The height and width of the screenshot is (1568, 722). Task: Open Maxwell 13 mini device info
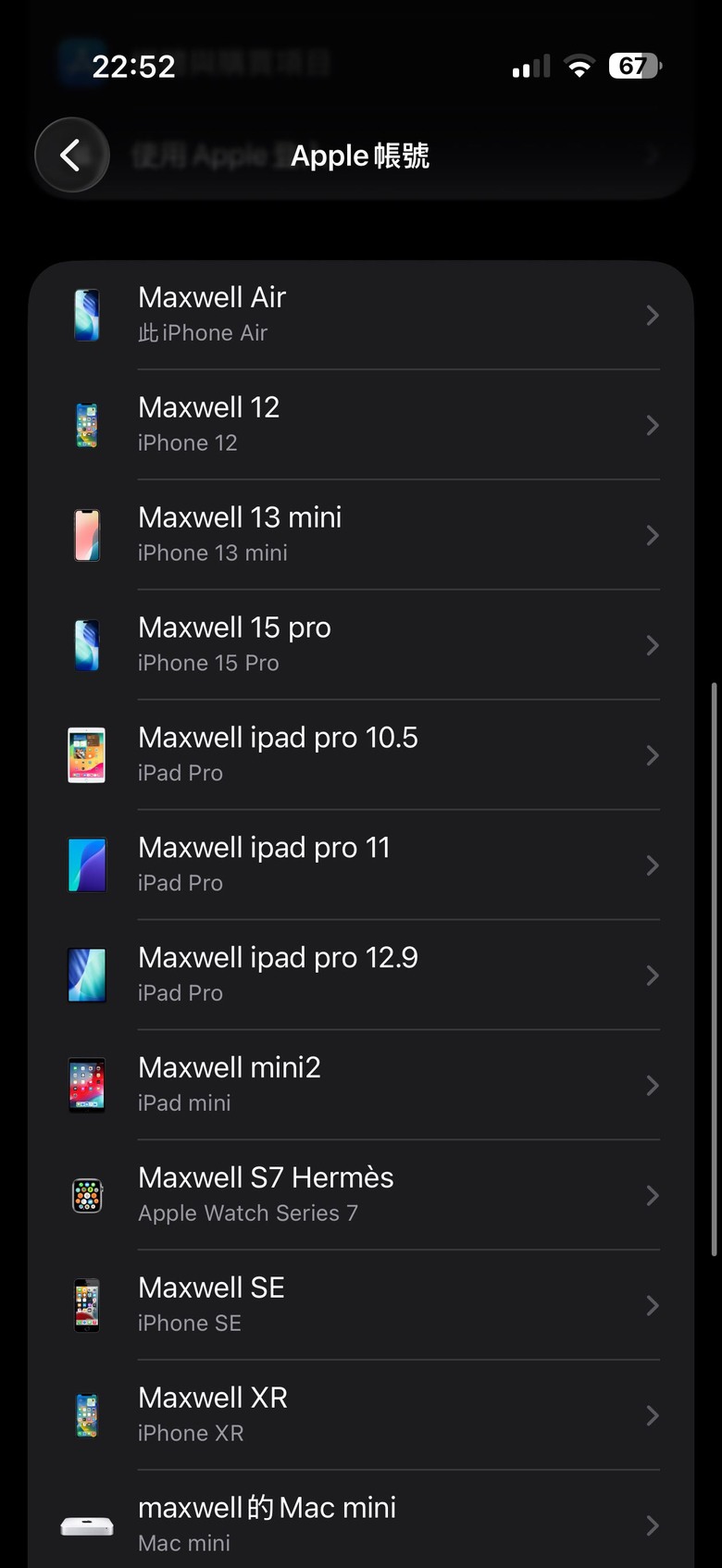(x=361, y=535)
